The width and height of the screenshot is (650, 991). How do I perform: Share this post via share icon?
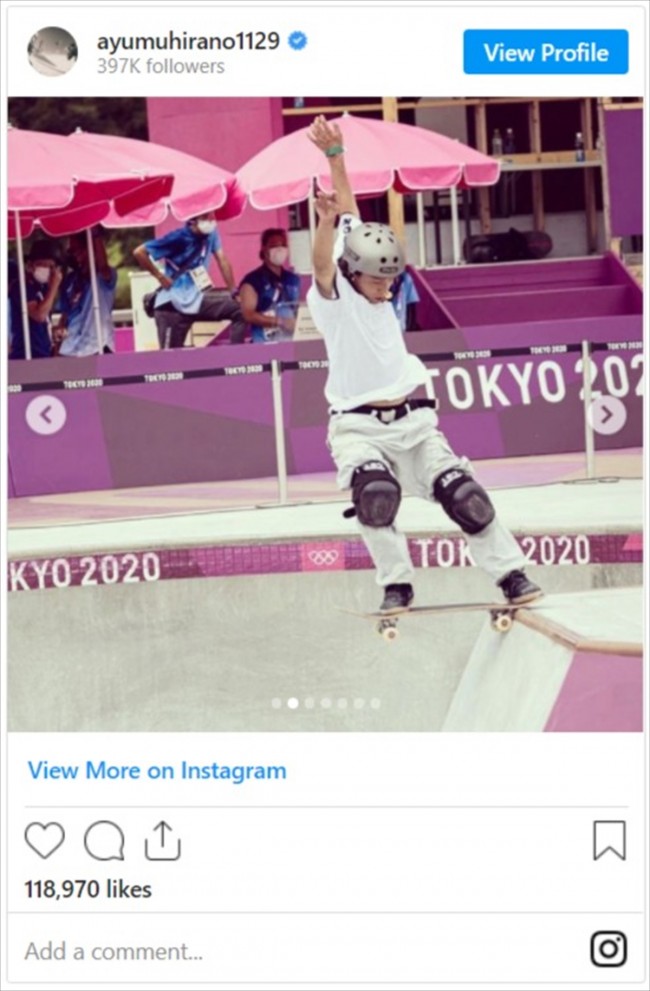162,841
